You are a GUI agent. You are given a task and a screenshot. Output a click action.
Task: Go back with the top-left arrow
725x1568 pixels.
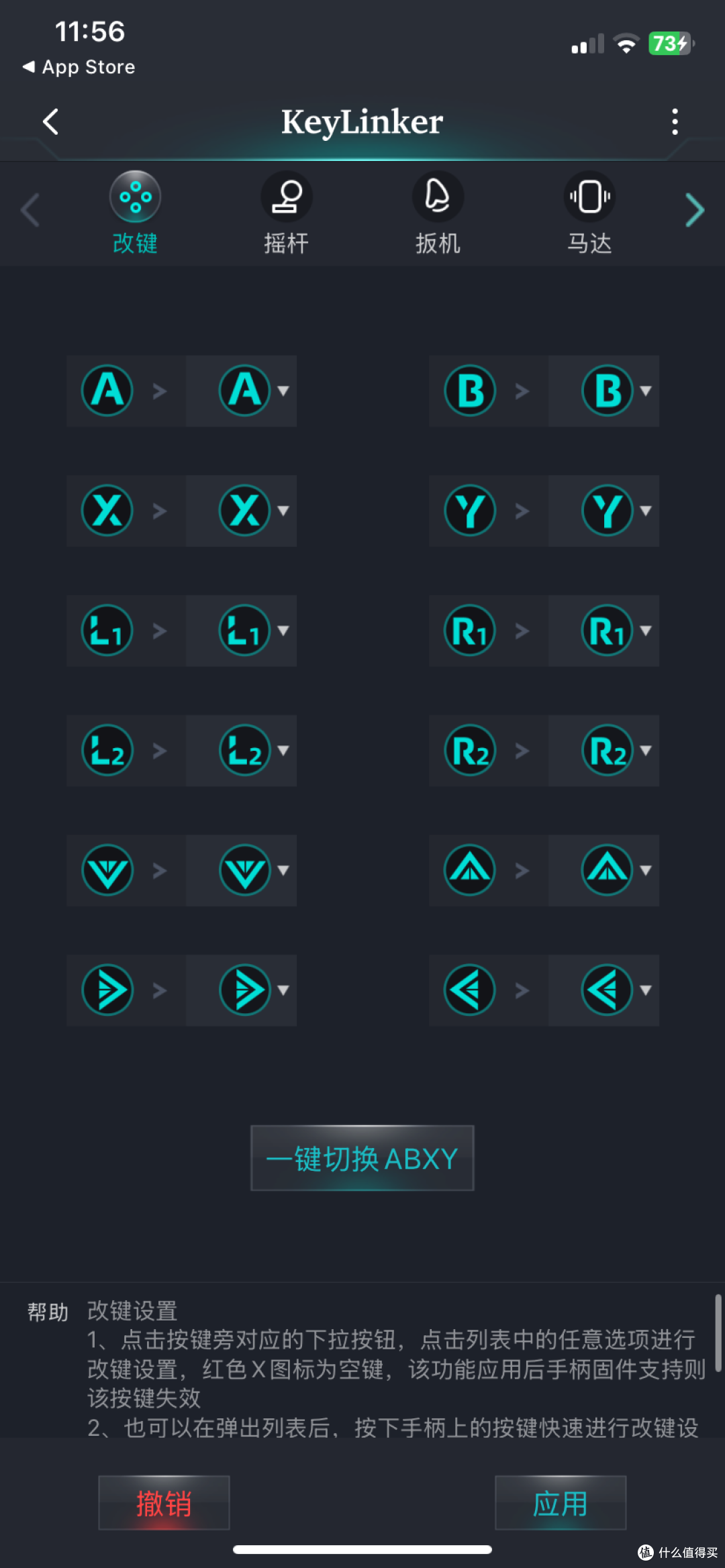coord(50,122)
